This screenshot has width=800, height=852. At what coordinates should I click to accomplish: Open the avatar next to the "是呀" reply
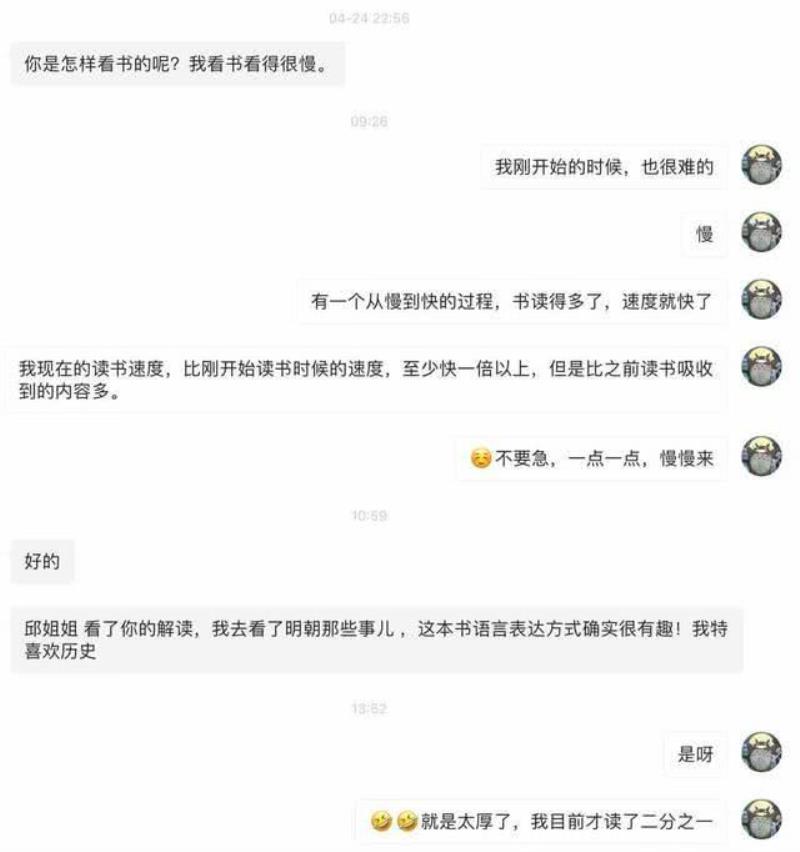pos(761,754)
